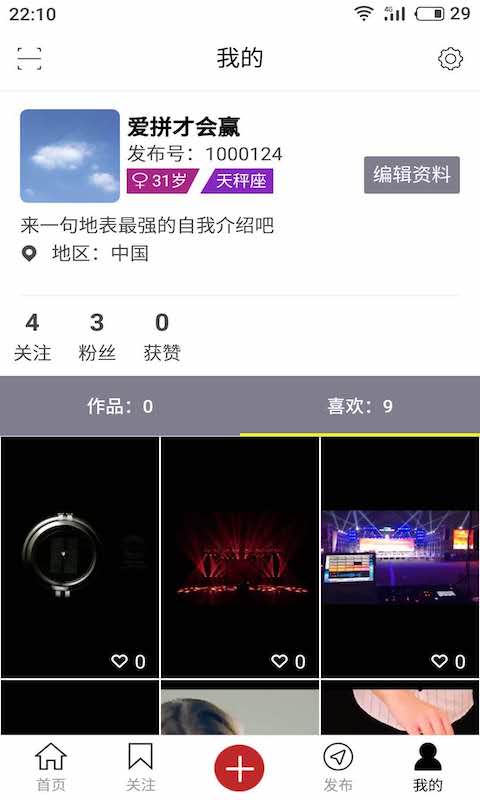Select the 我的 profile tab
480x800 pixels.
[x=427, y=767]
